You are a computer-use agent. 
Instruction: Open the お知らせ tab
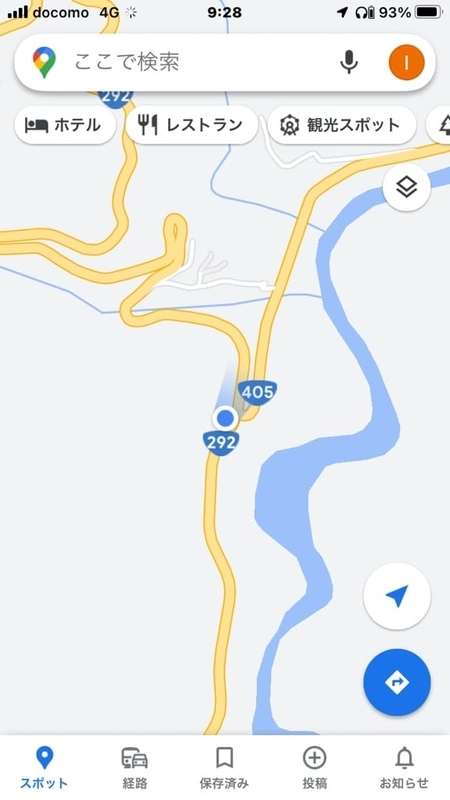(x=405, y=768)
